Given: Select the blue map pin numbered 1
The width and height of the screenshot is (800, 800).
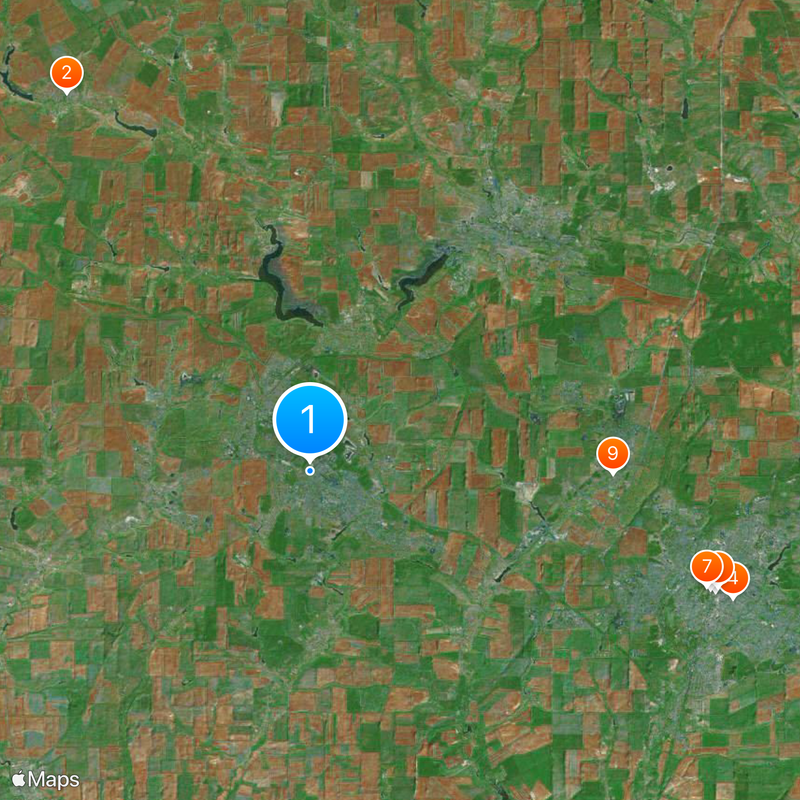Looking at the screenshot, I should [309, 420].
